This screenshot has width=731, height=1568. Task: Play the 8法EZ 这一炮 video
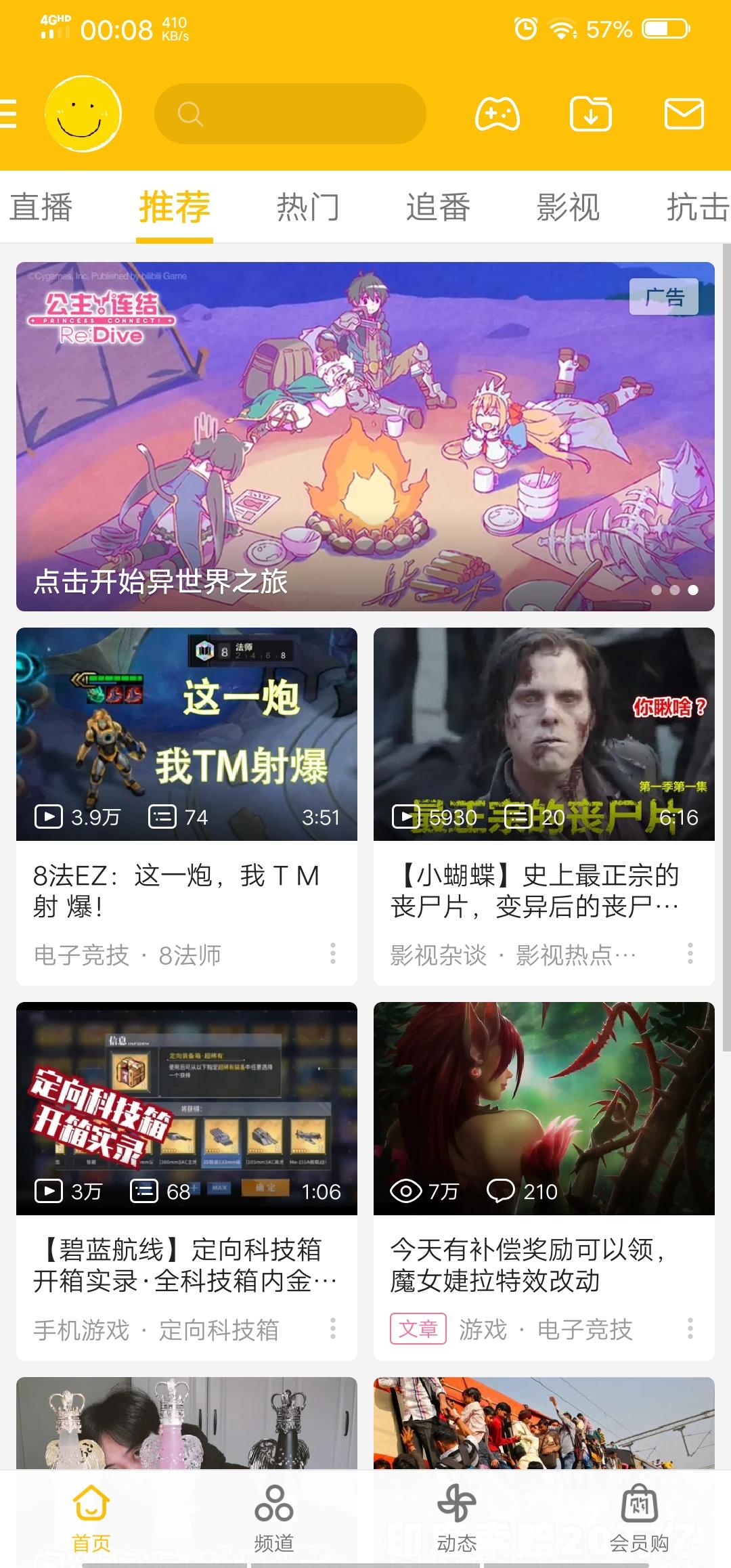point(187,734)
